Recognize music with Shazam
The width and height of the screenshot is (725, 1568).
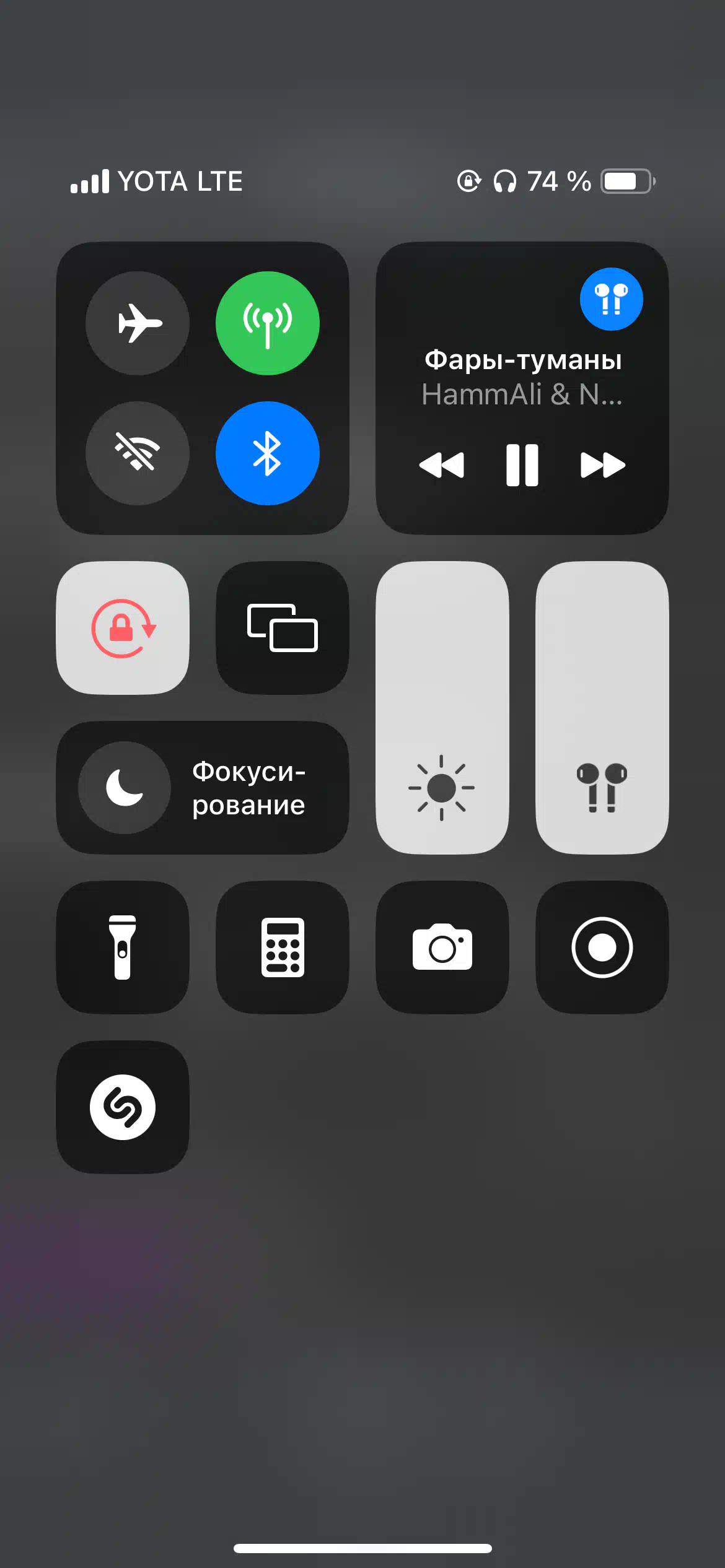tap(123, 1107)
